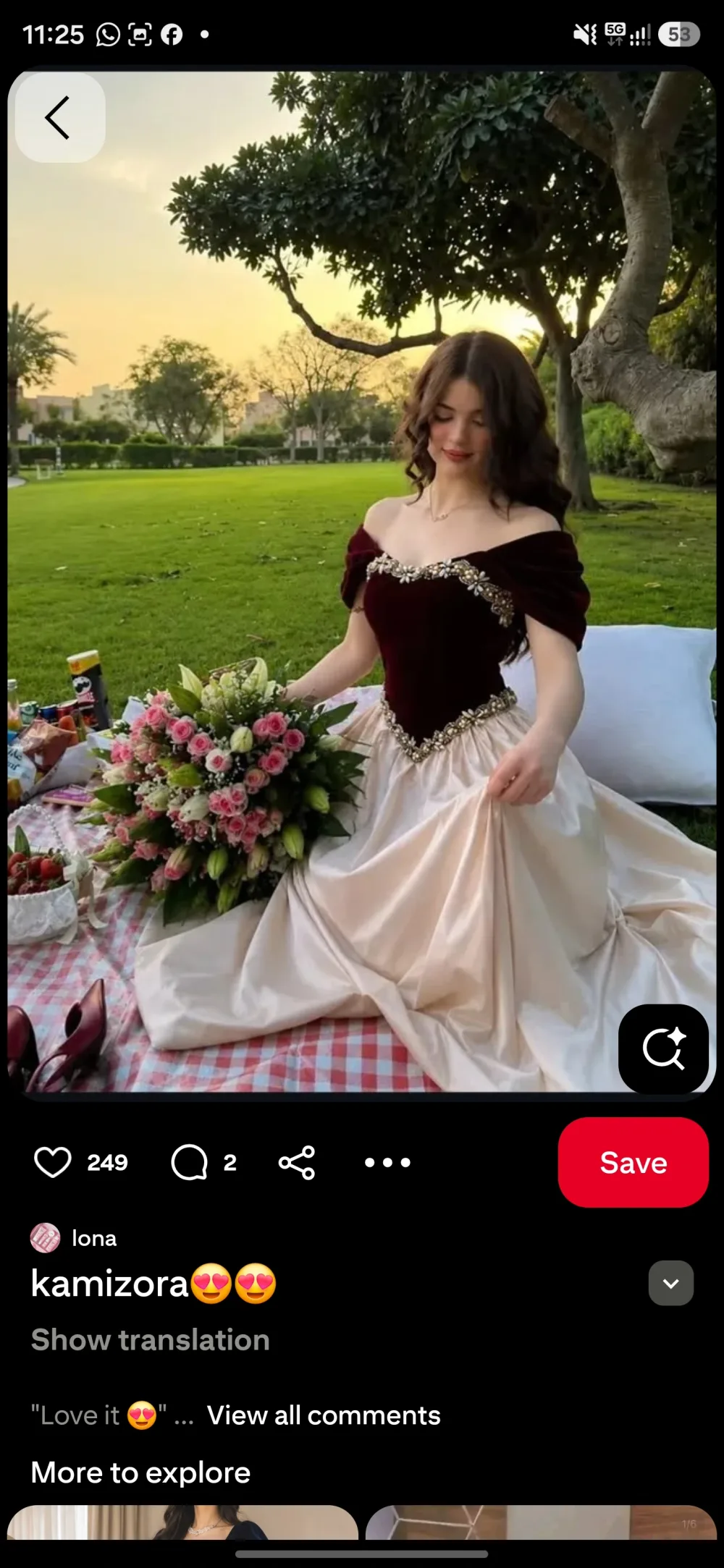Expand the pin description chevron

[671, 1283]
